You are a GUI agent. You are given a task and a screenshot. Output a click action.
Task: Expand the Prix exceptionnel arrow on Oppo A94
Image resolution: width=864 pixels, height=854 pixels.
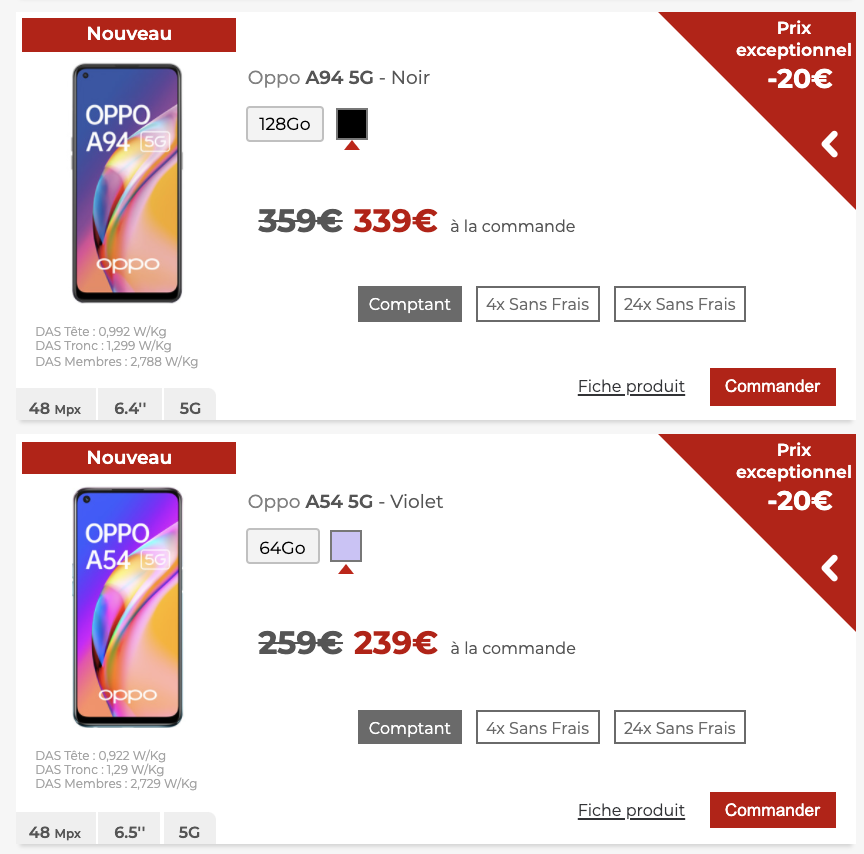pos(829,145)
